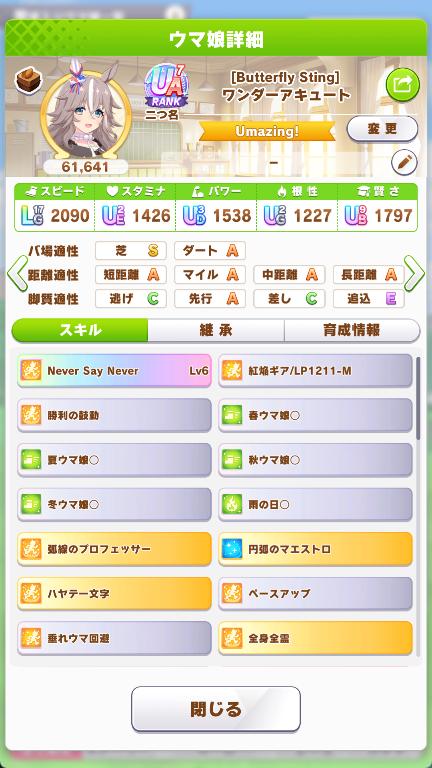Go to the next character with right arrow
The height and width of the screenshot is (768, 432).
[414, 274]
